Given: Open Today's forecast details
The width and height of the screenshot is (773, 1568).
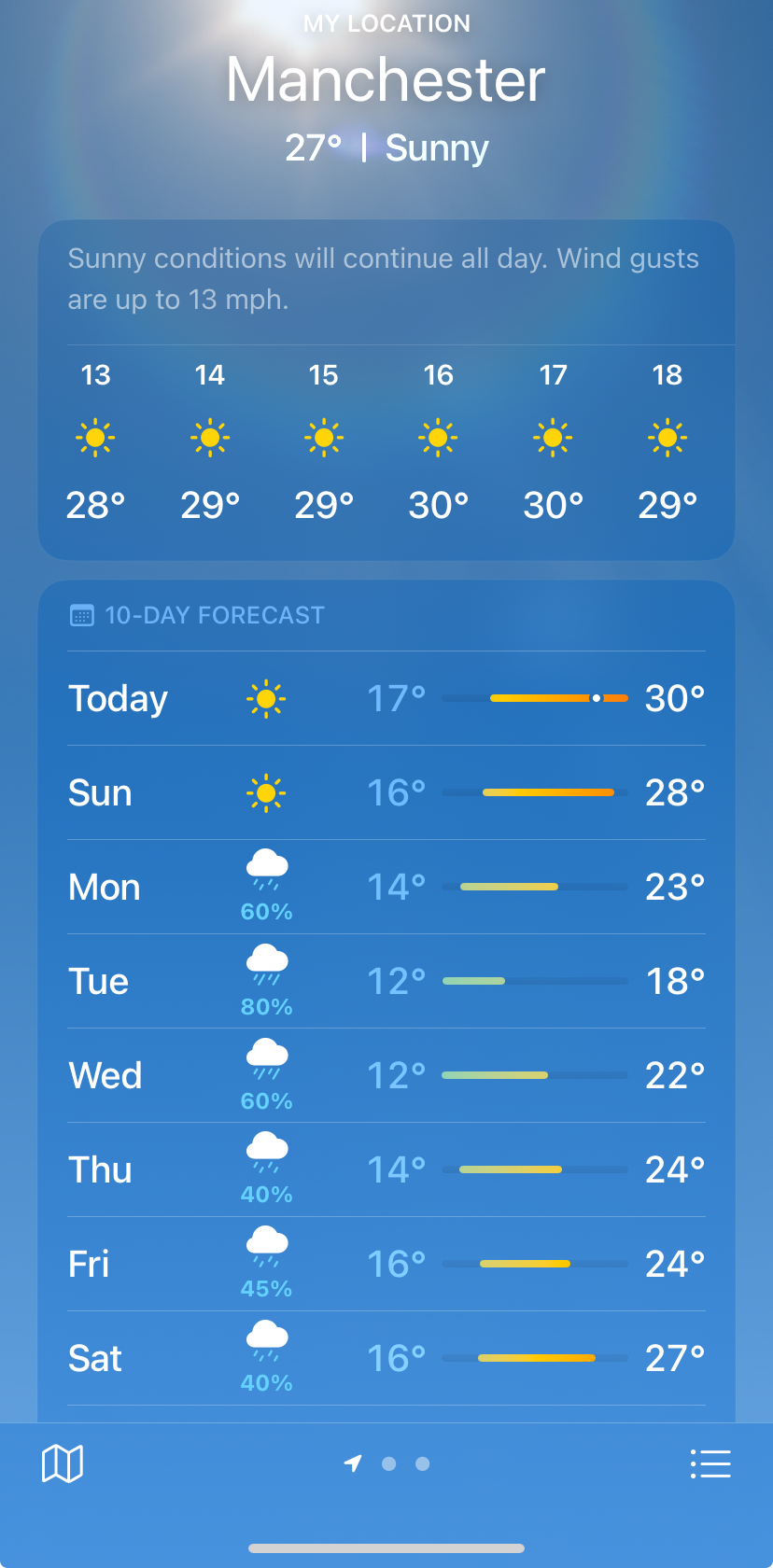Looking at the screenshot, I should coord(386,698).
